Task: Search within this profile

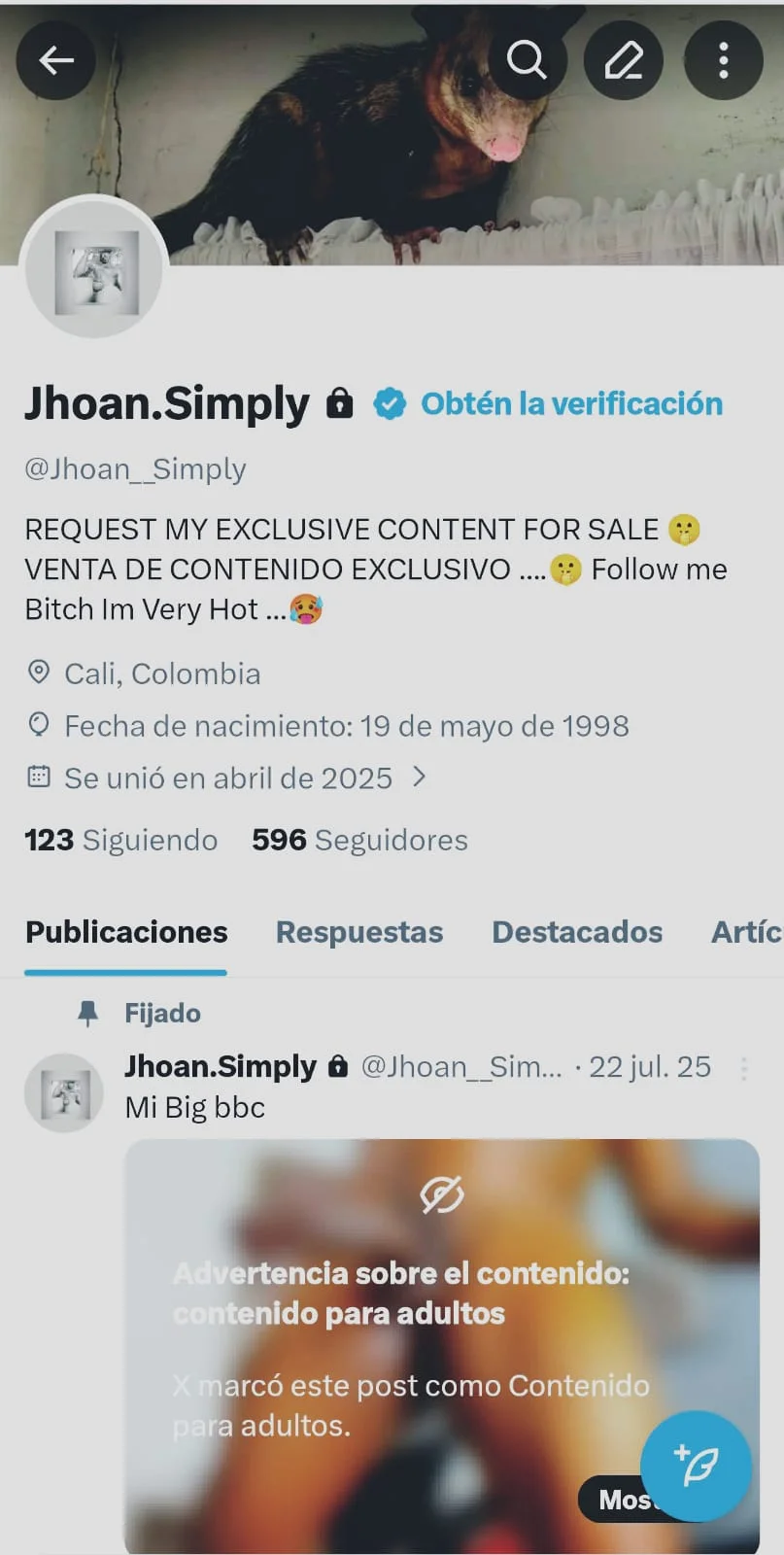Action: tap(527, 60)
